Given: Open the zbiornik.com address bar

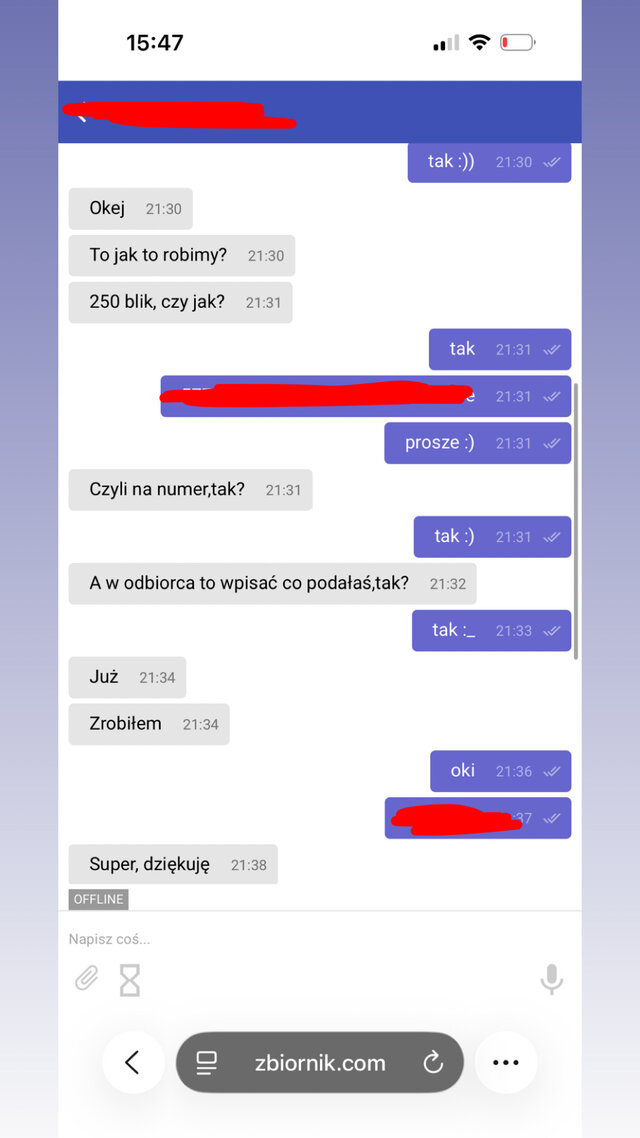Looking at the screenshot, I should (320, 1063).
